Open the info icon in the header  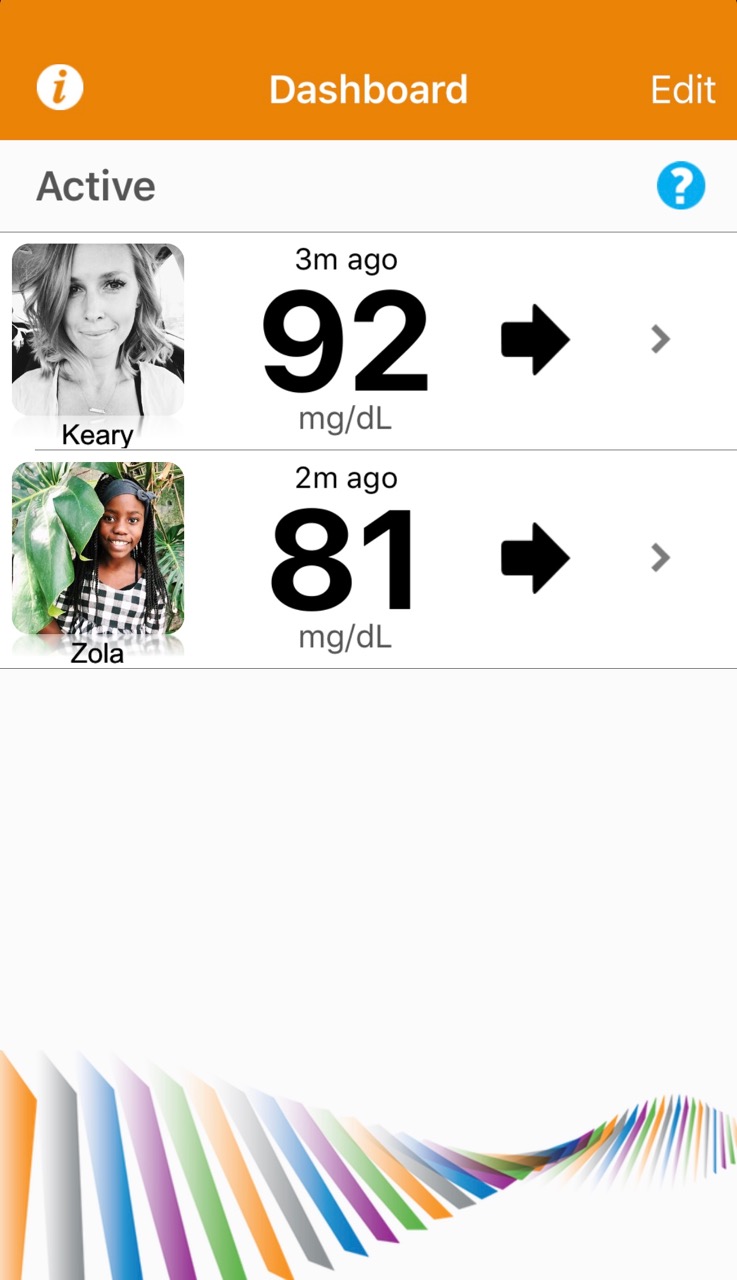pyautogui.click(x=60, y=88)
